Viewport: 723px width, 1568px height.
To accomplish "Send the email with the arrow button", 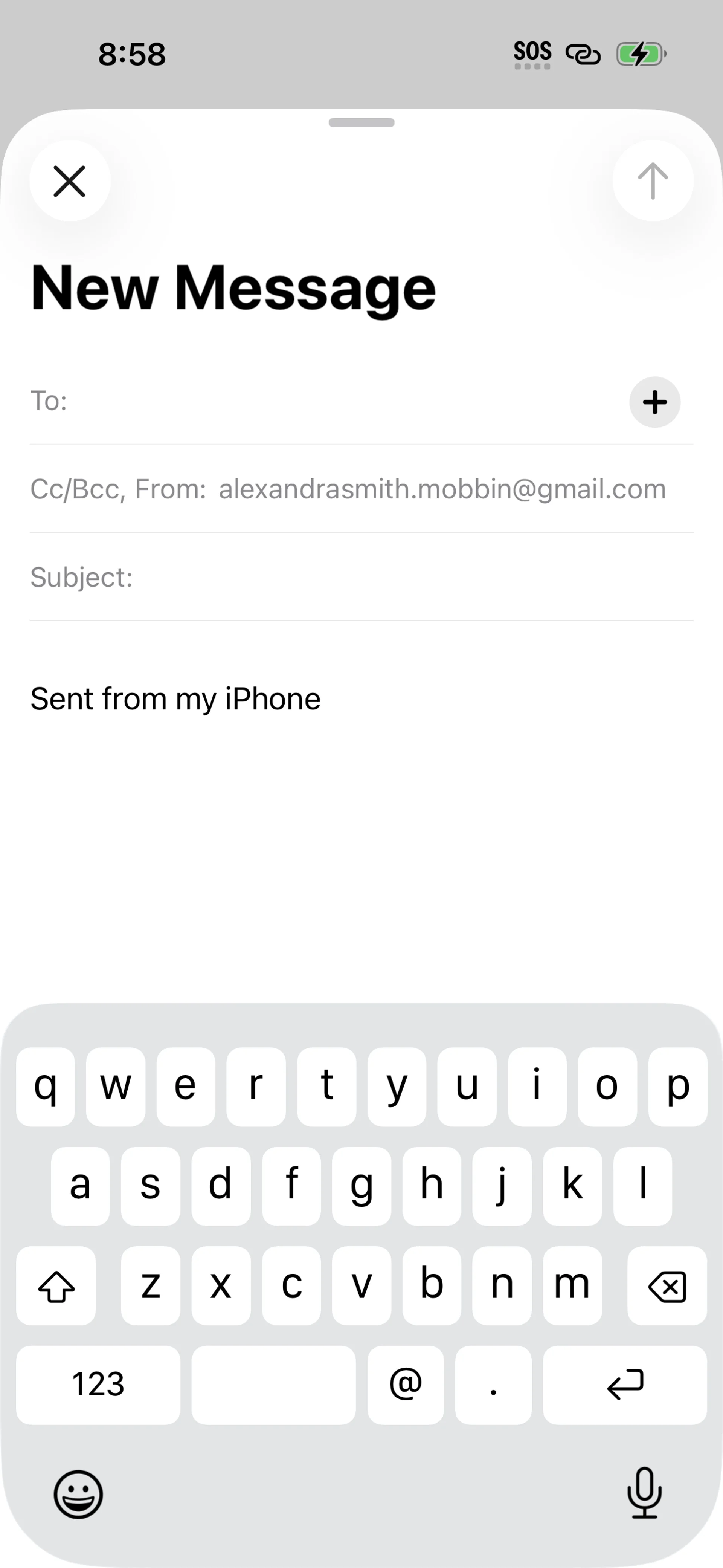I will click(653, 181).
